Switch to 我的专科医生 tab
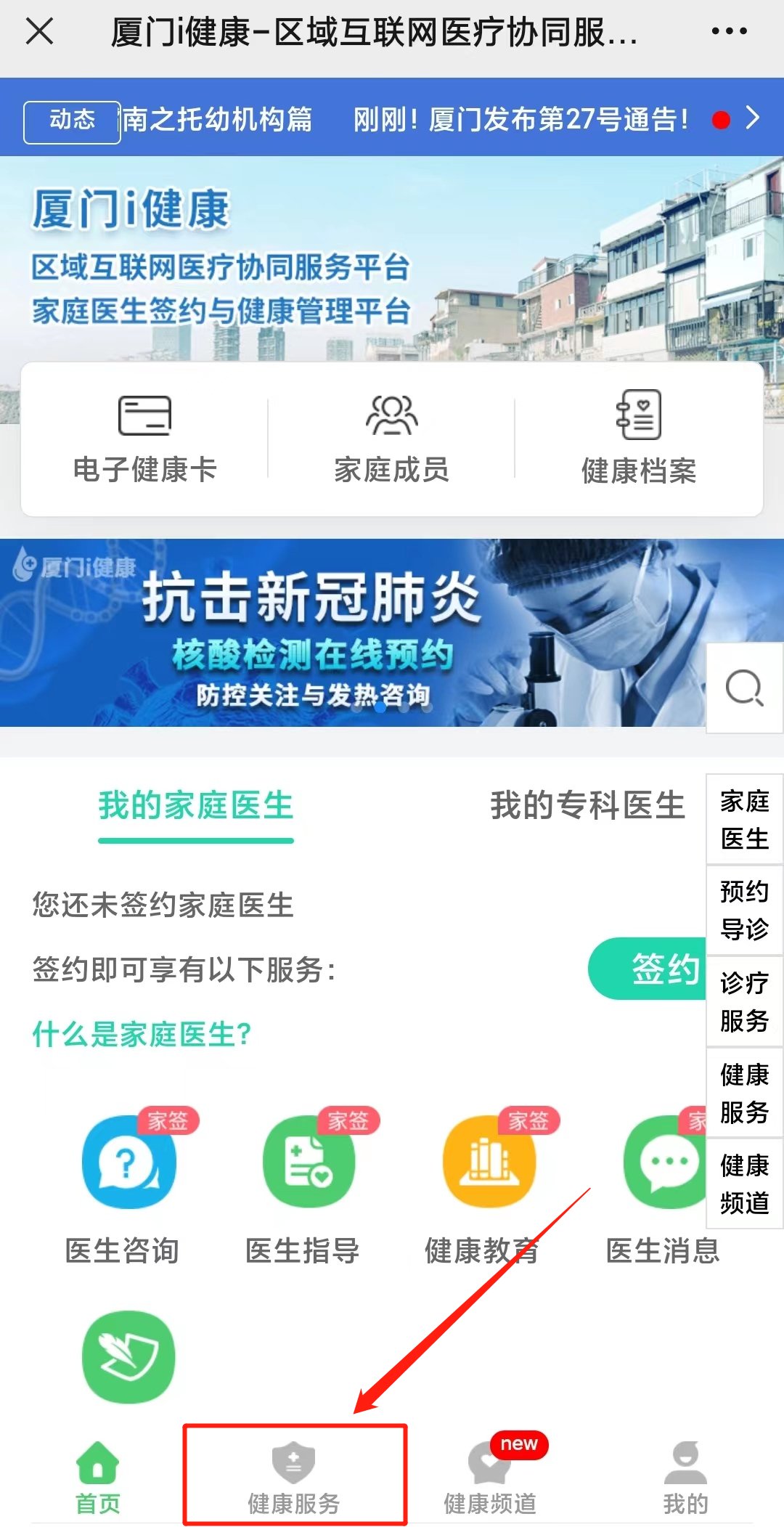Screen dimensions: 784x1527 pos(587,805)
